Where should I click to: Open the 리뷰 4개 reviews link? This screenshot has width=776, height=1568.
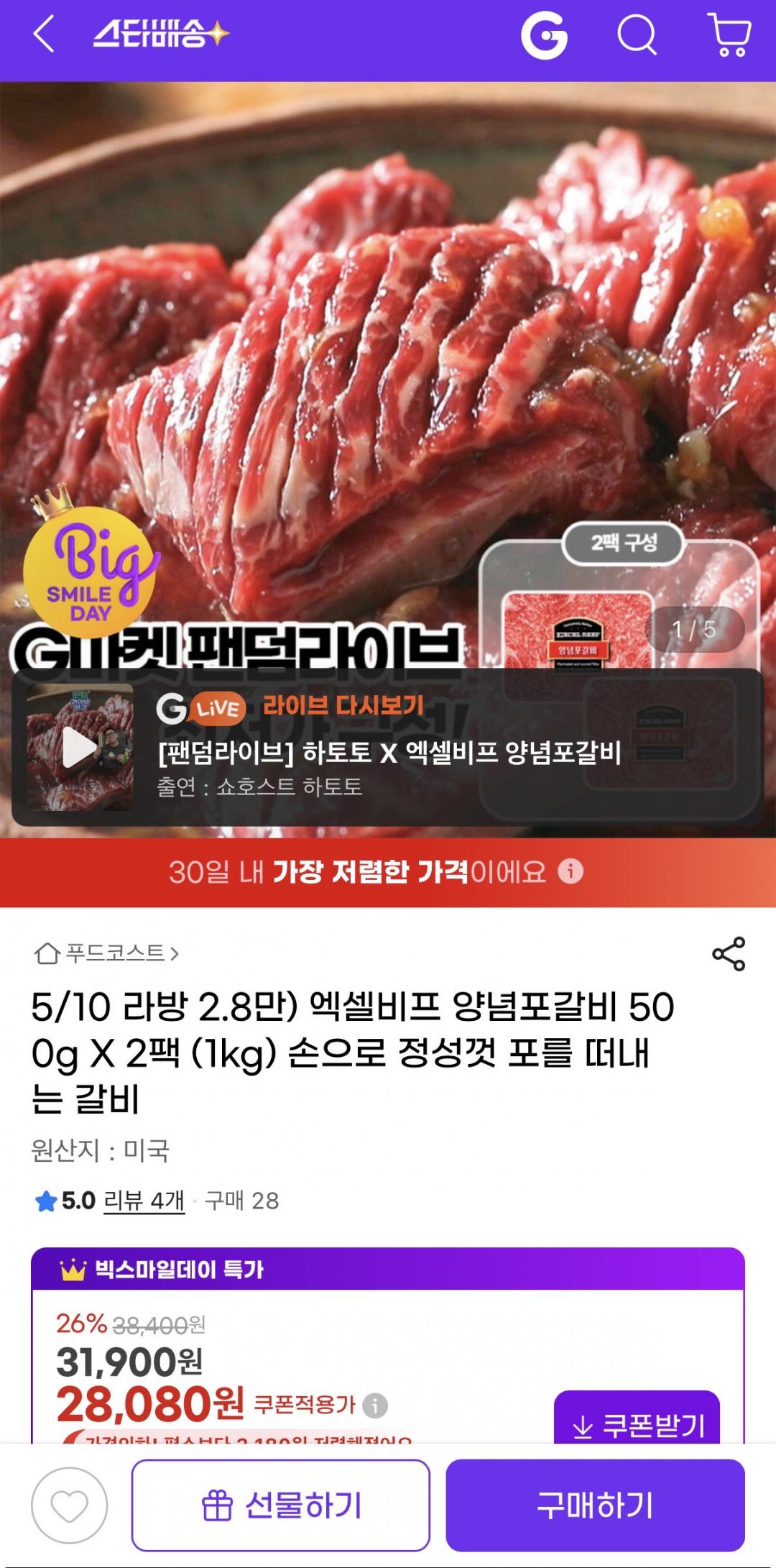[x=144, y=1201]
